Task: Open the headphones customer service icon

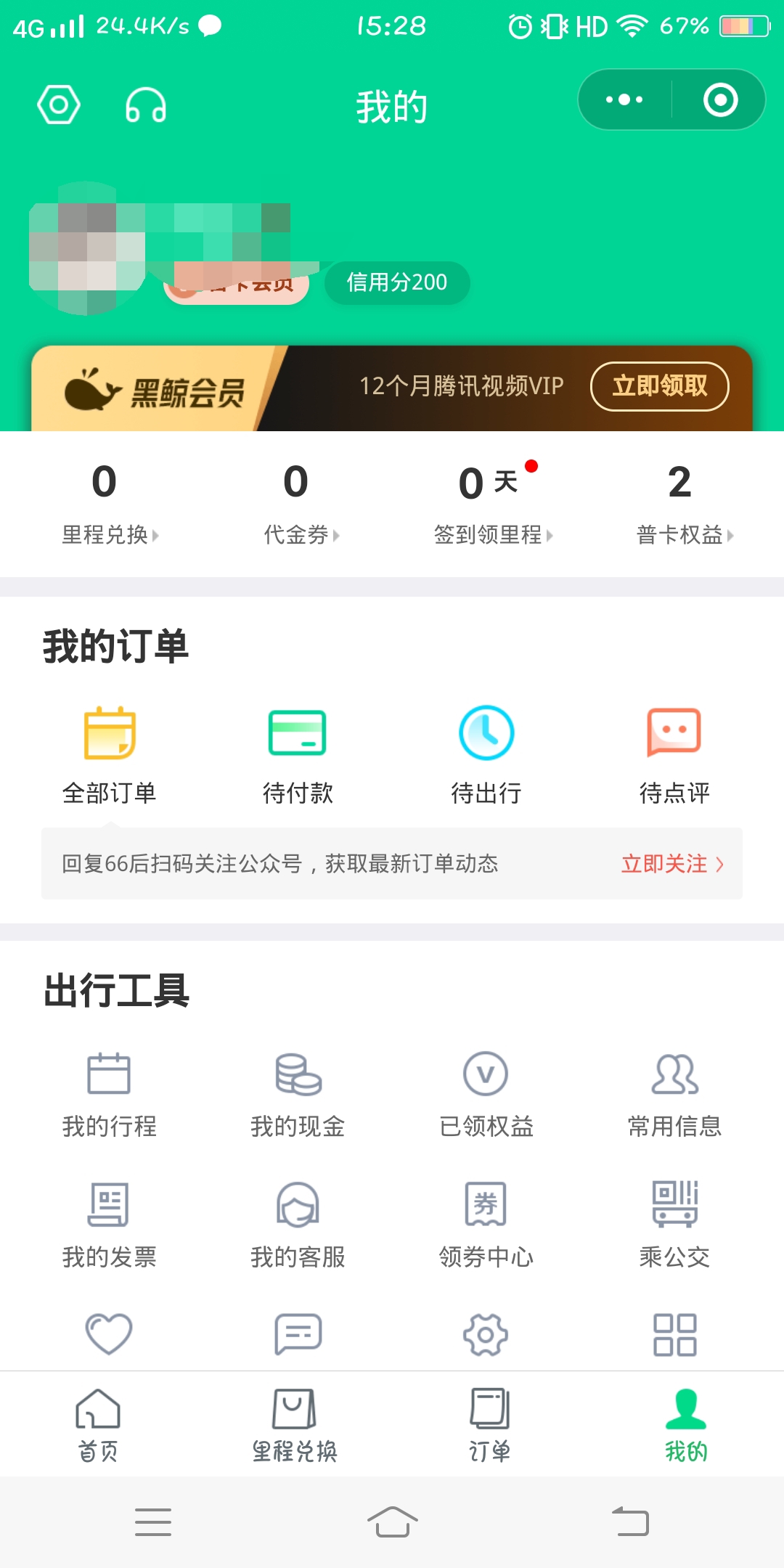Action: [x=145, y=105]
